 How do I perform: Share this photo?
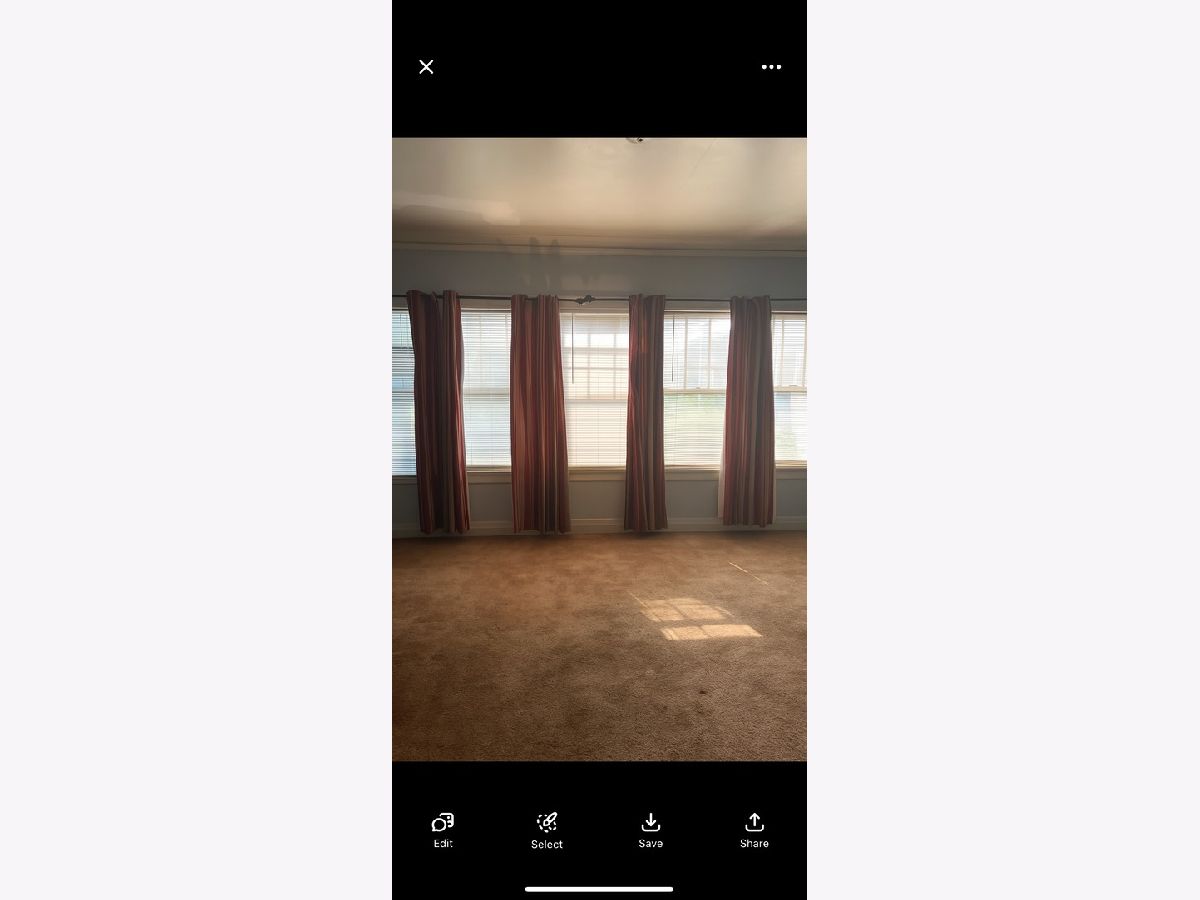pyautogui.click(x=754, y=829)
